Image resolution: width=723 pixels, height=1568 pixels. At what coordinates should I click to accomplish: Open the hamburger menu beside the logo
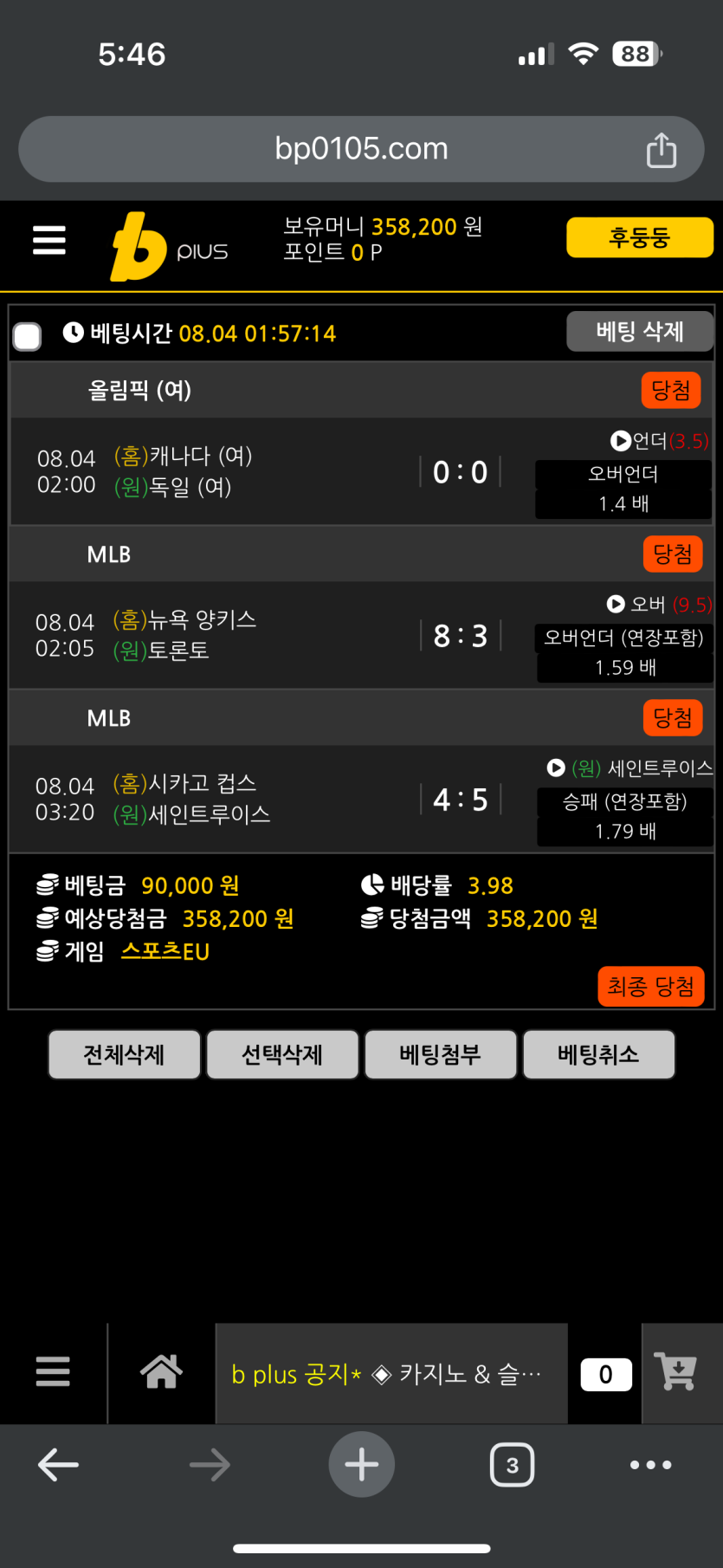(x=49, y=240)
